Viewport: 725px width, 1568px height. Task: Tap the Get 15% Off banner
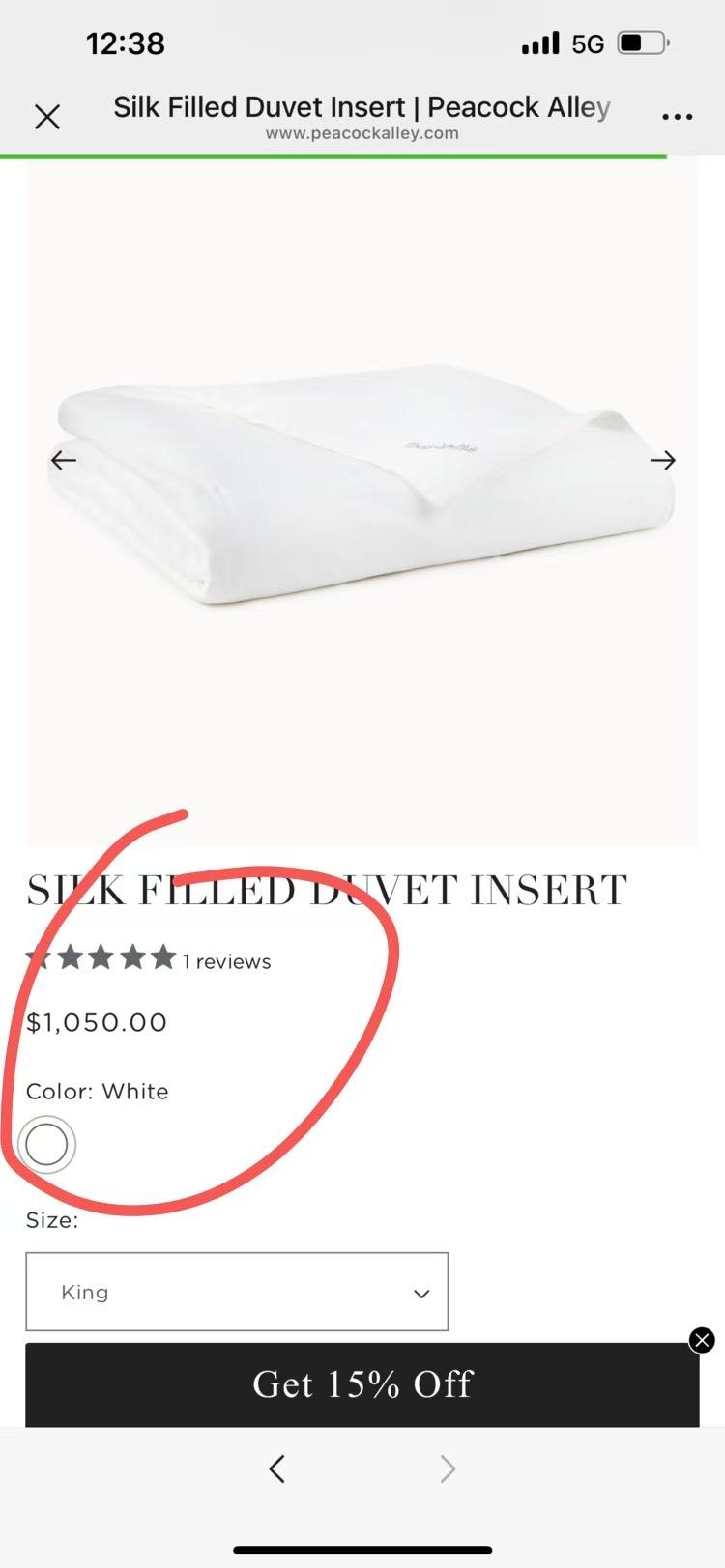pos(362,1383)
